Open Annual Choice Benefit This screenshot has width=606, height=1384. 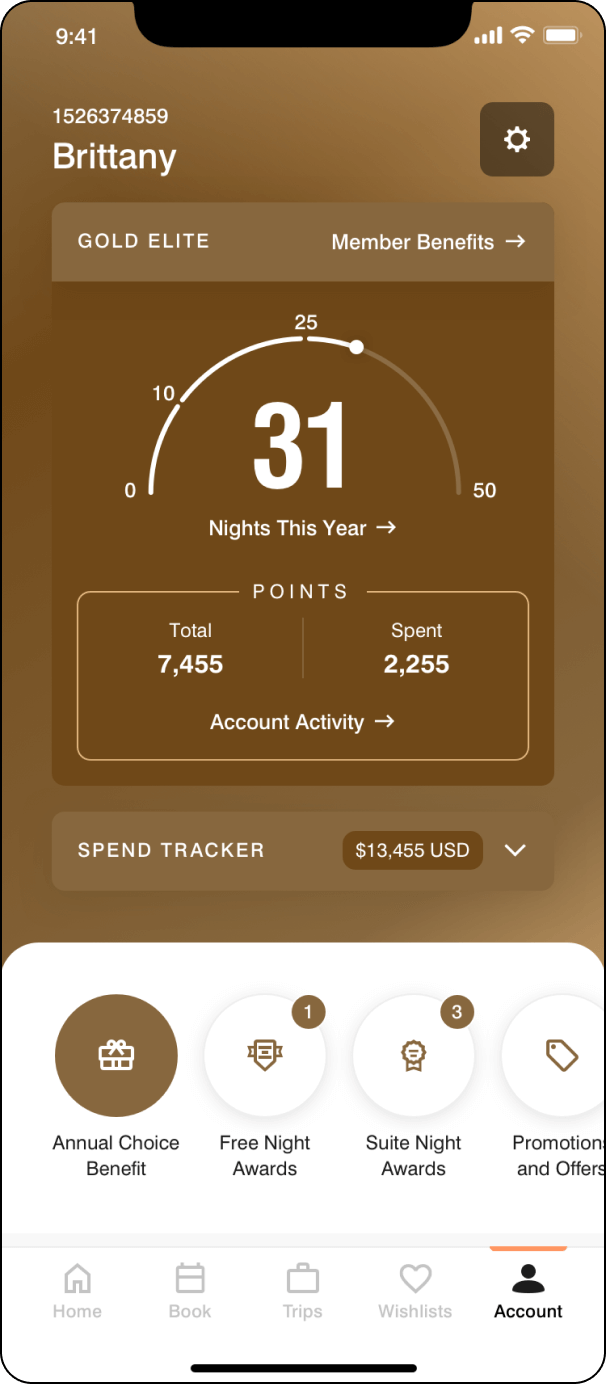pos(116,1056)
